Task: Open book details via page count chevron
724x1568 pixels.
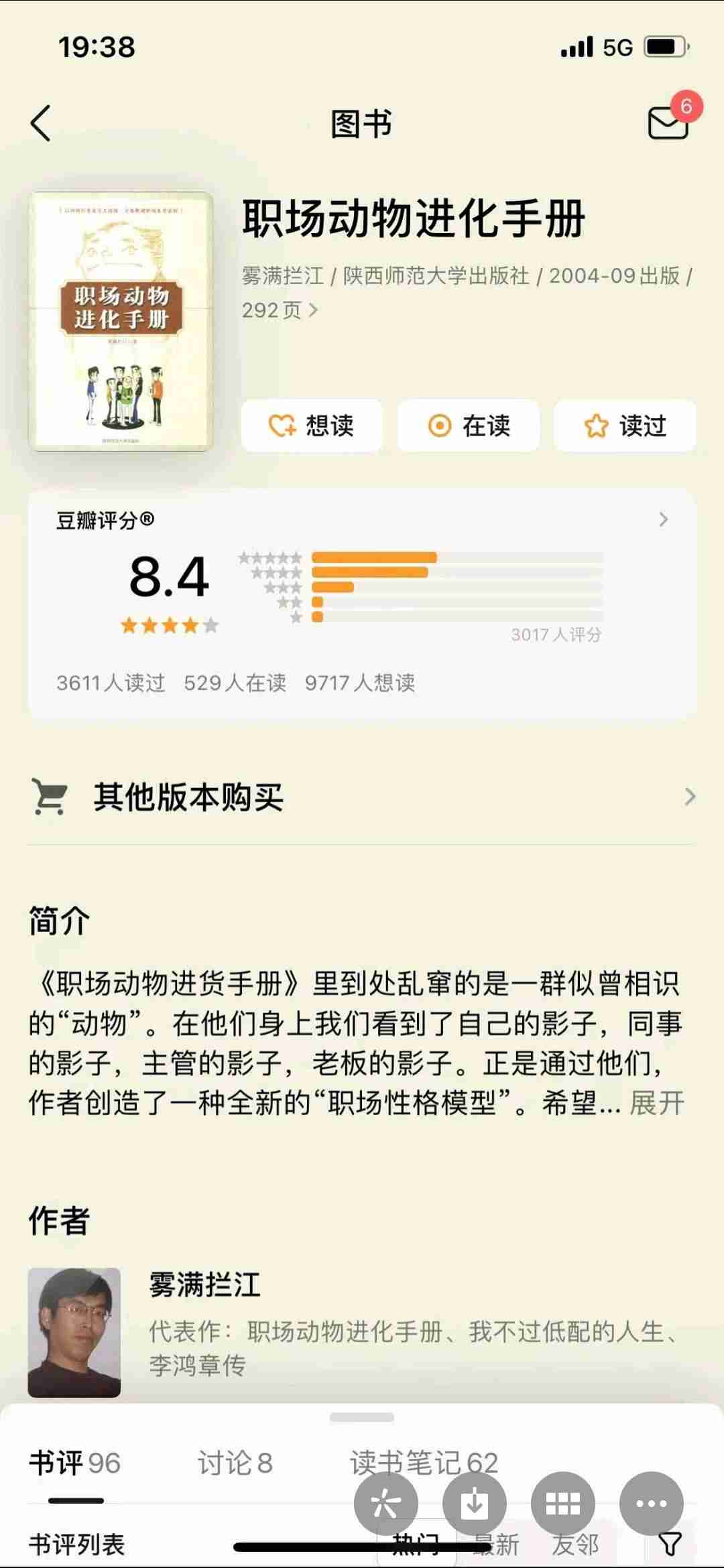Action: (x=312, y=310)
